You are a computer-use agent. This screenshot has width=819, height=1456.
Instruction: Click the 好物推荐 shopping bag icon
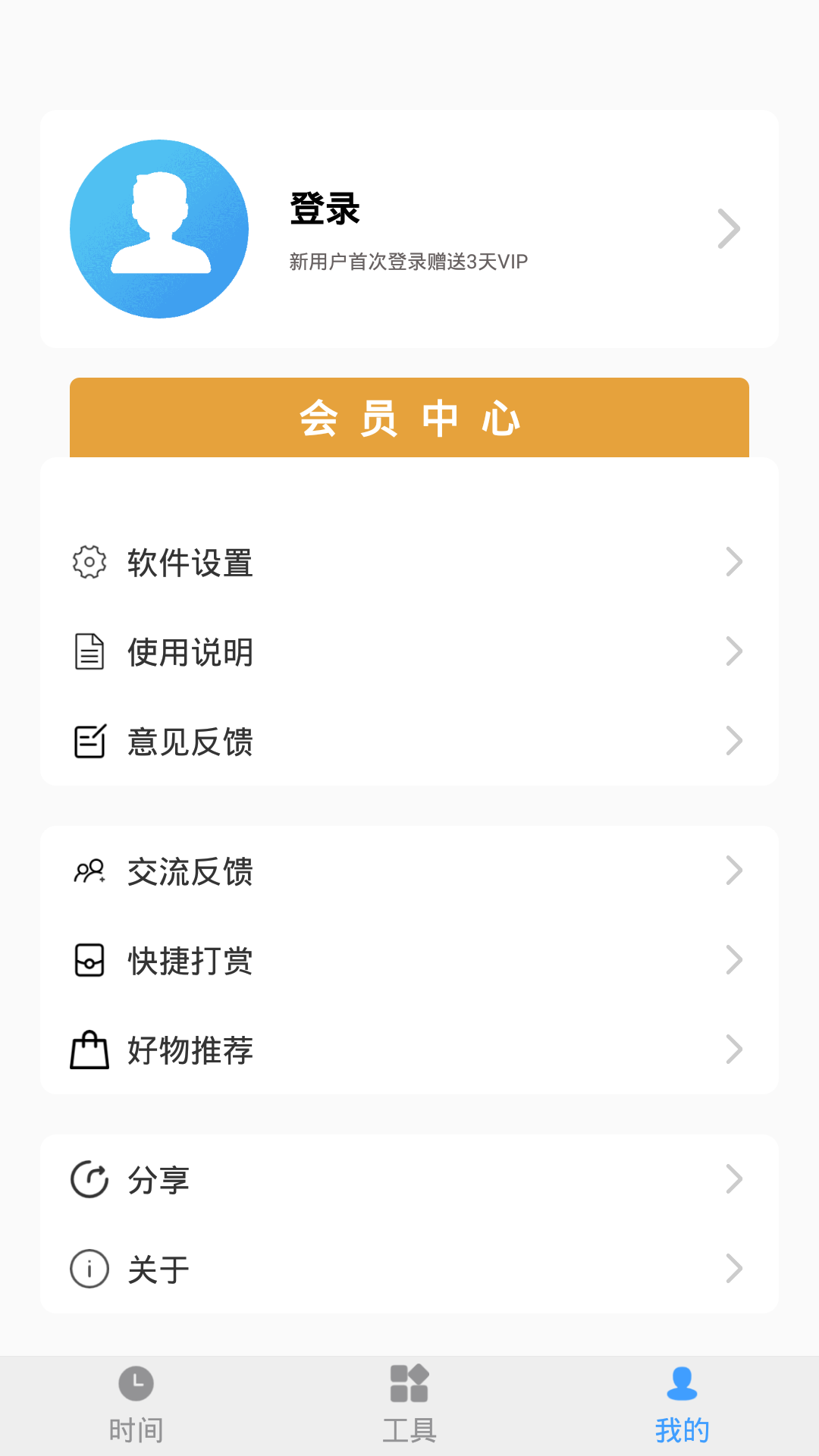[89, 1050]
